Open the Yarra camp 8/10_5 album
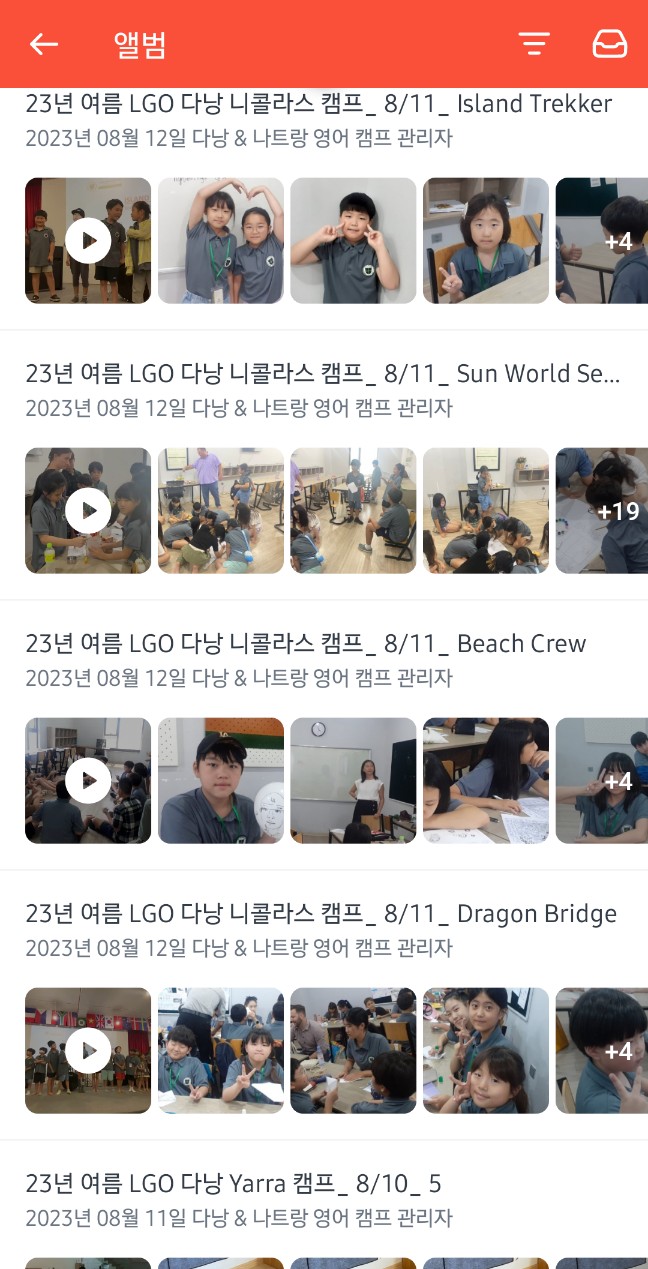This screenshot has height=1269, width=648. [x=233, y=1184]
